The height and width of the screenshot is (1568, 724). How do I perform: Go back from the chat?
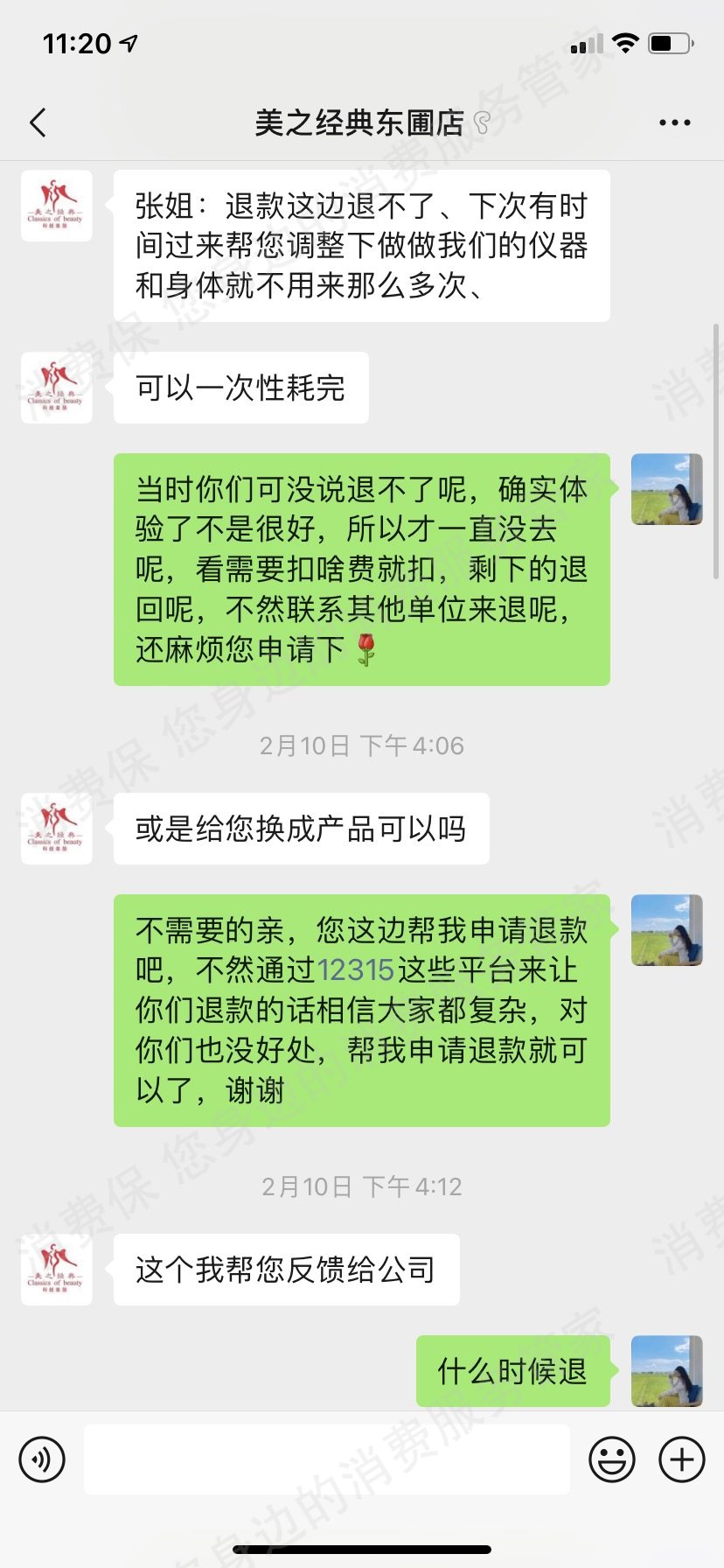point(38,123)
